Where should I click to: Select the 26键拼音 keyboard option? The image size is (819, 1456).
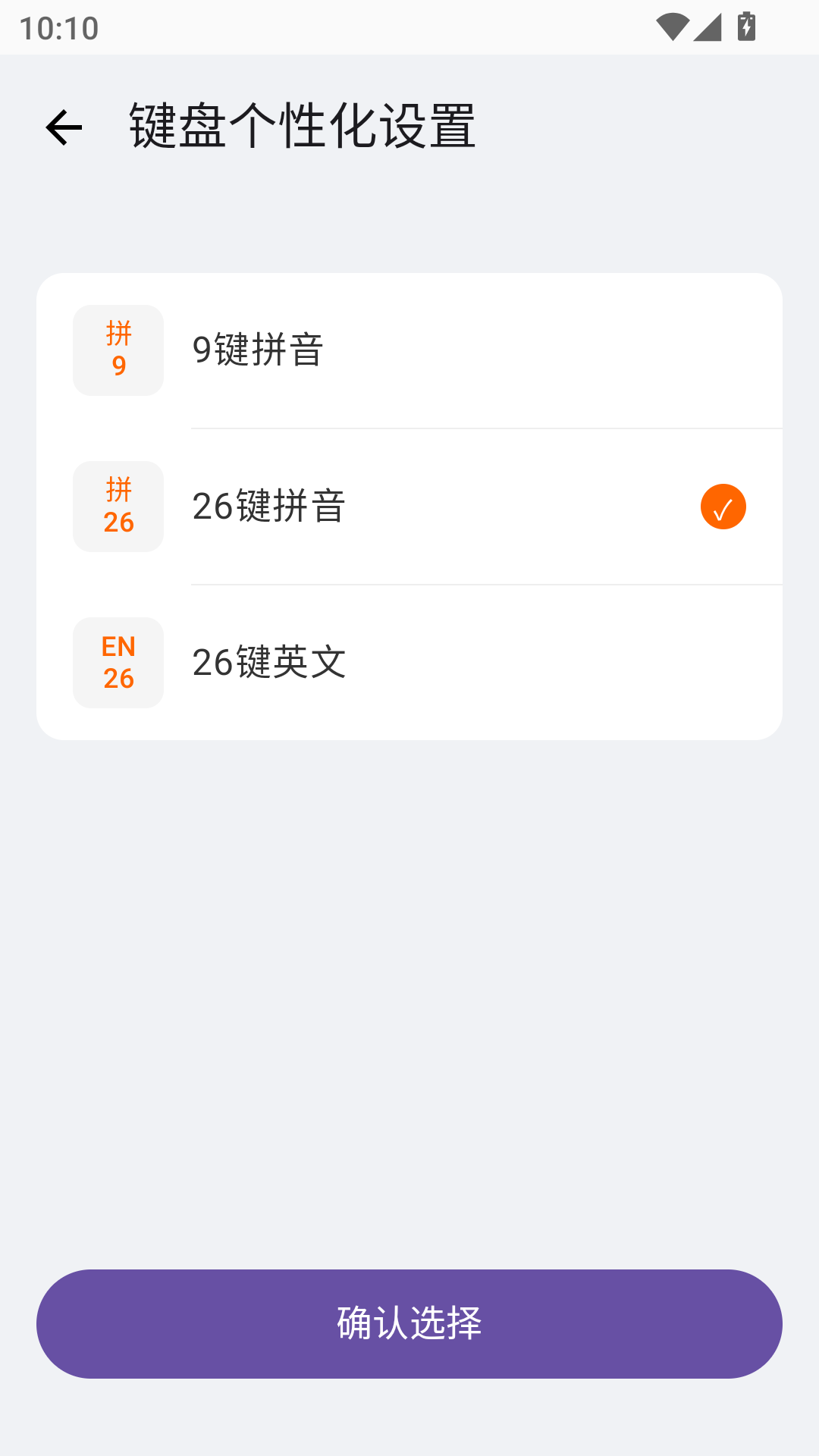pyautogui.click(x=409, y=506)
